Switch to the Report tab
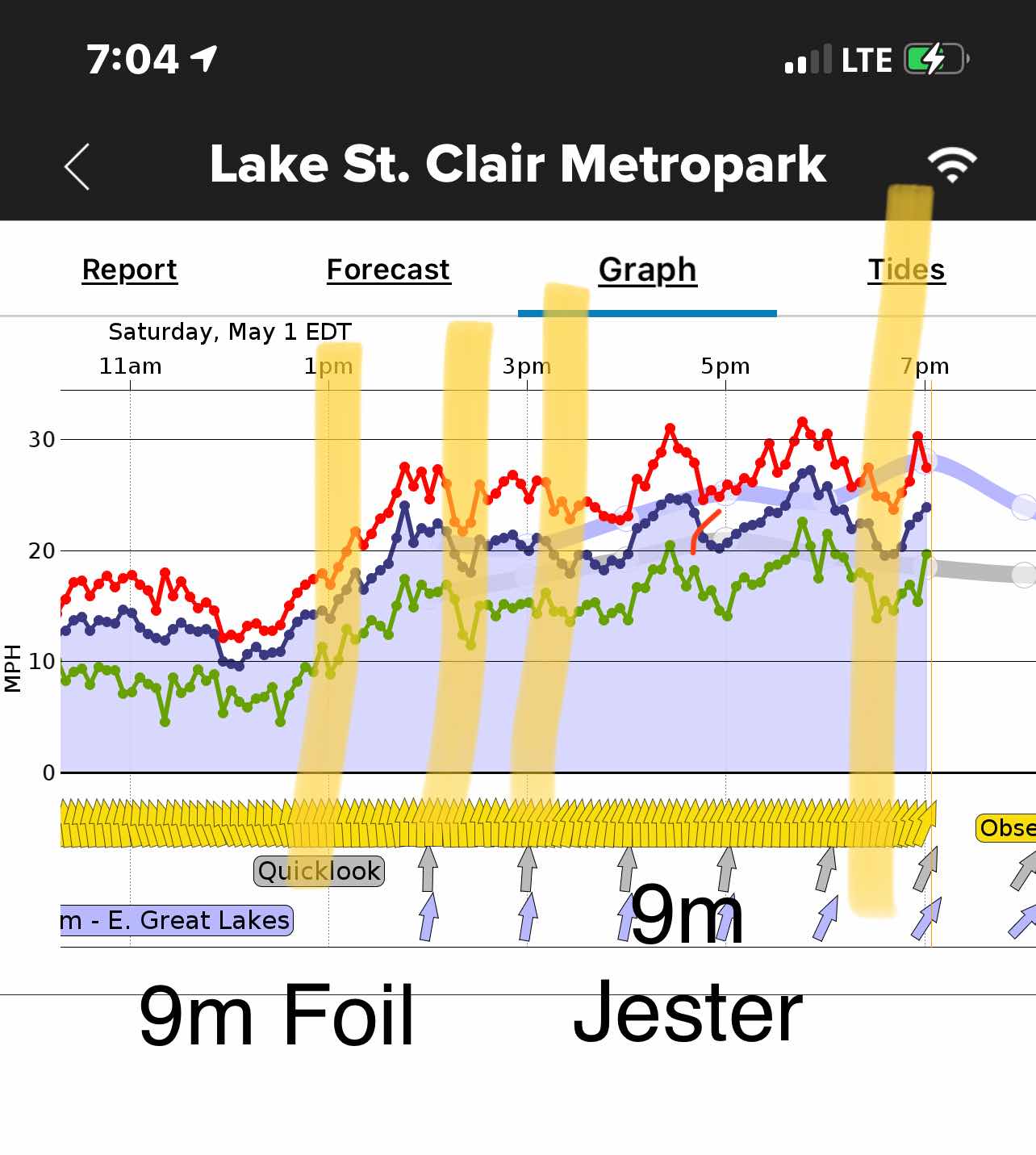The image size is (1036, 1155). click(129, 270)
